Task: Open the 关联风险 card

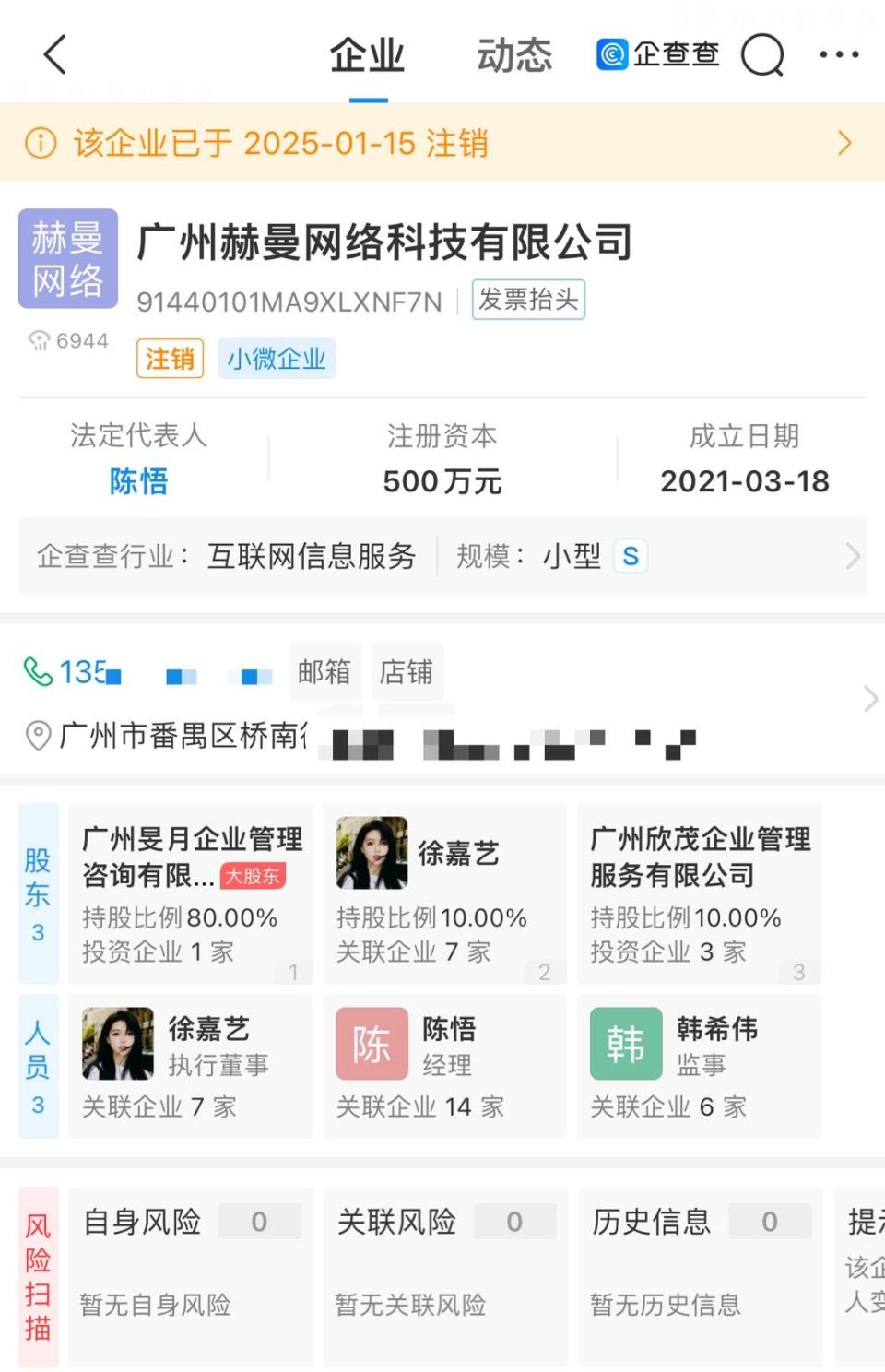Action: pyautogui.click(x=446, y=1275)
